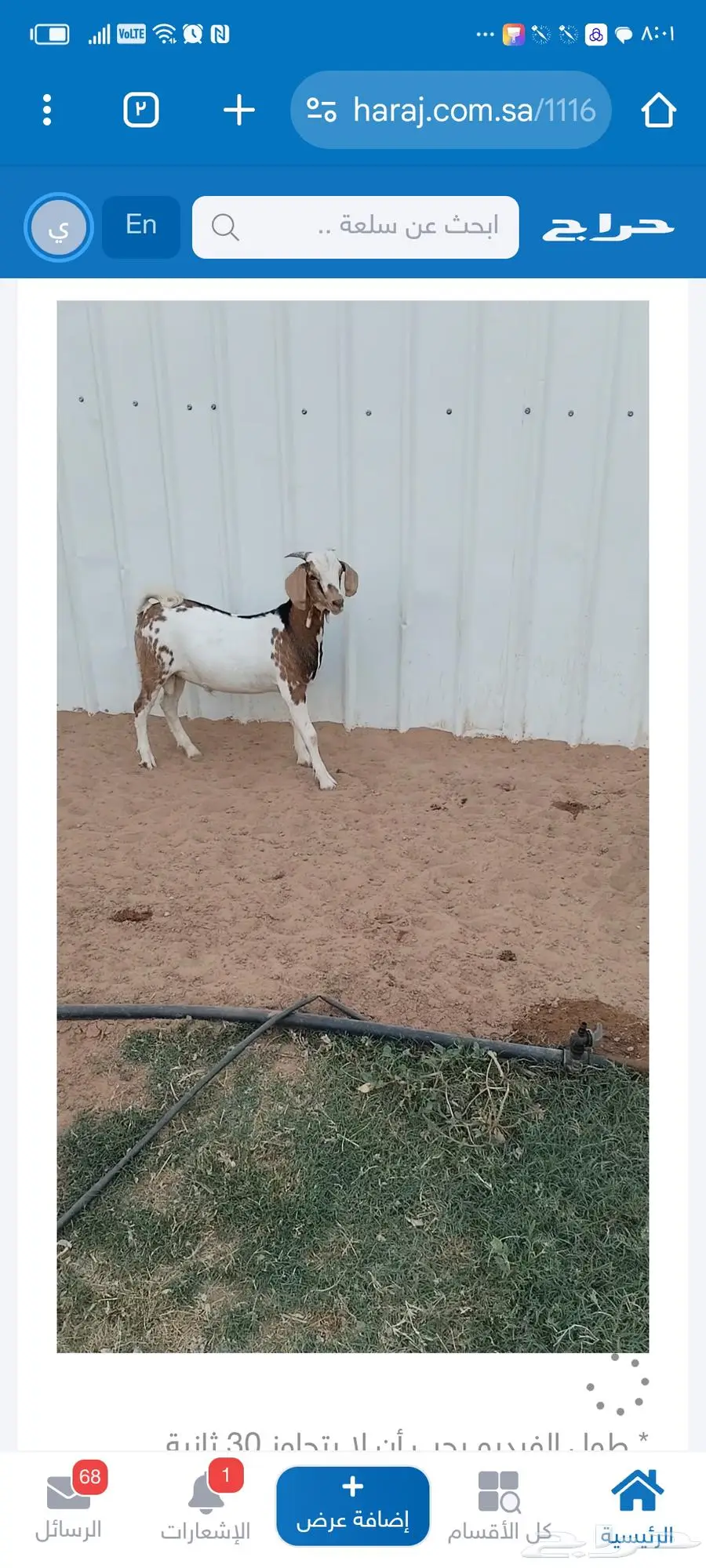Open the user profile avatar

59,227
